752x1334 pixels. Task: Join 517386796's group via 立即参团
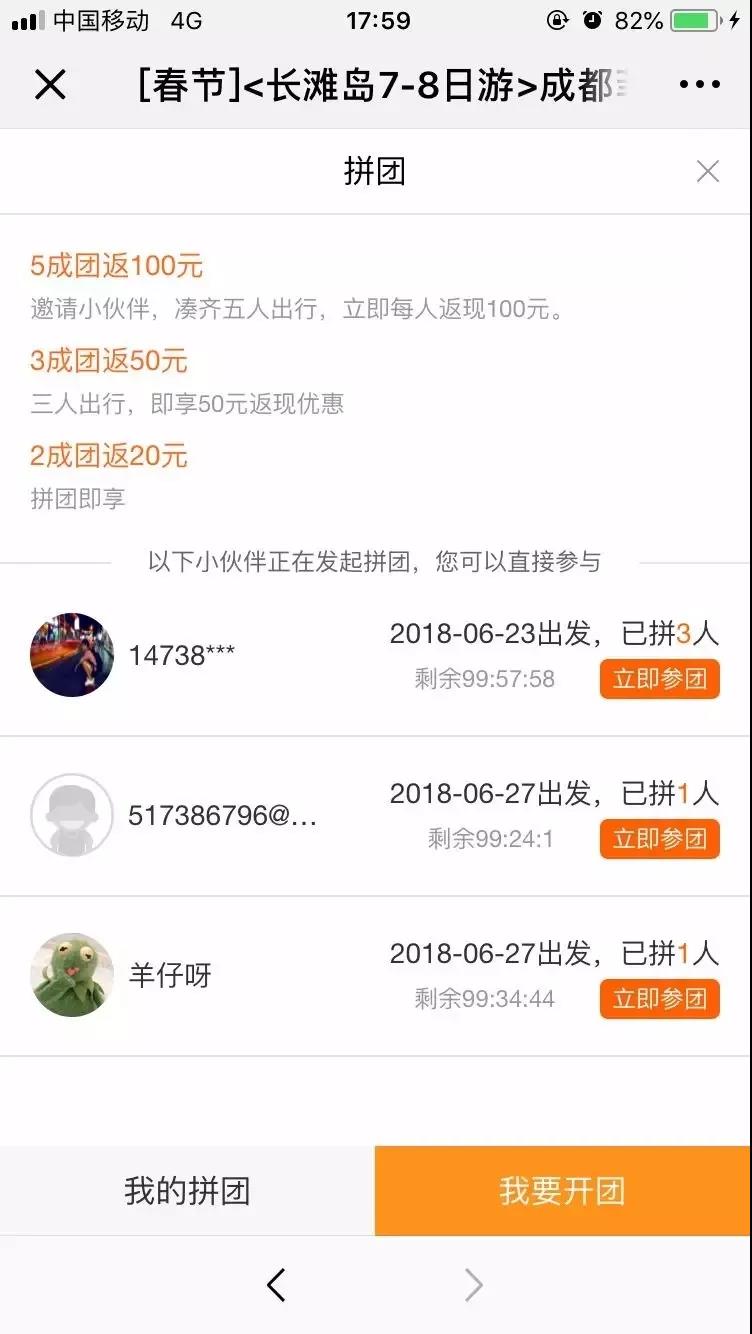point(659,839)
